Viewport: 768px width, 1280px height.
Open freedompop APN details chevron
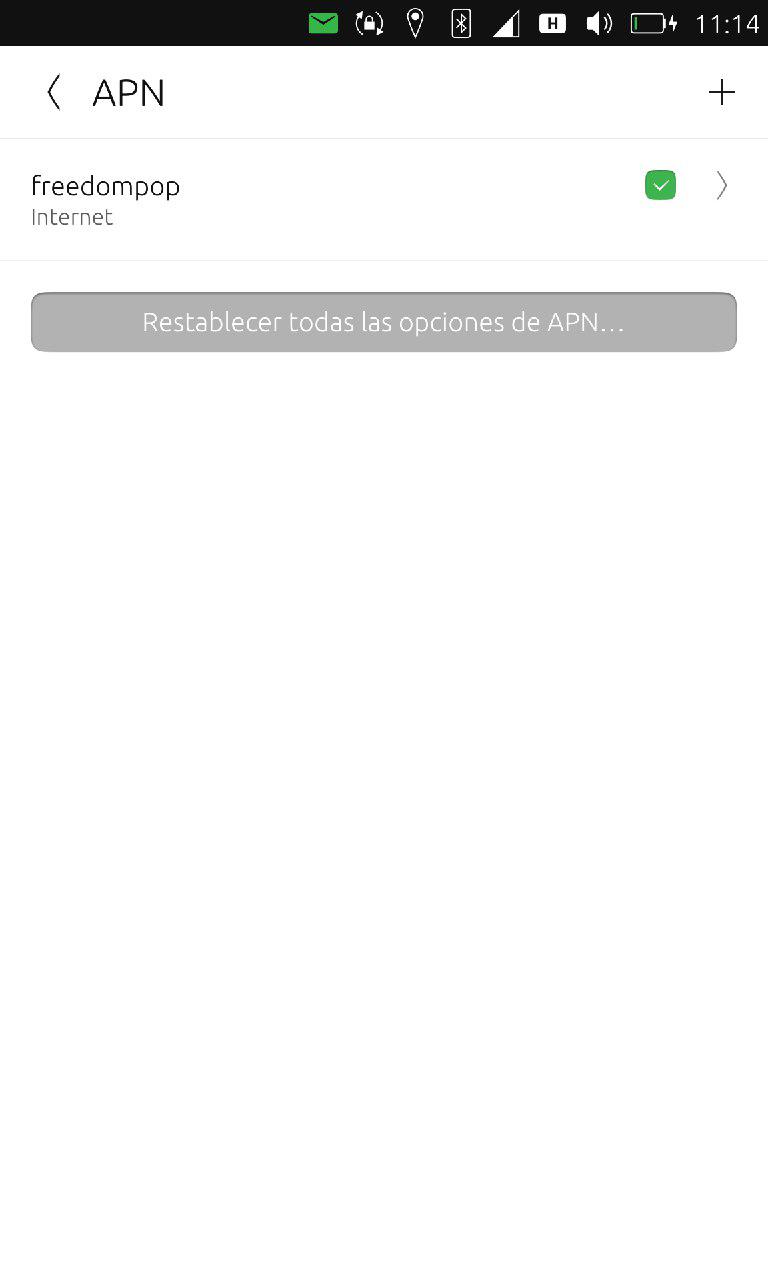[722, 186]
